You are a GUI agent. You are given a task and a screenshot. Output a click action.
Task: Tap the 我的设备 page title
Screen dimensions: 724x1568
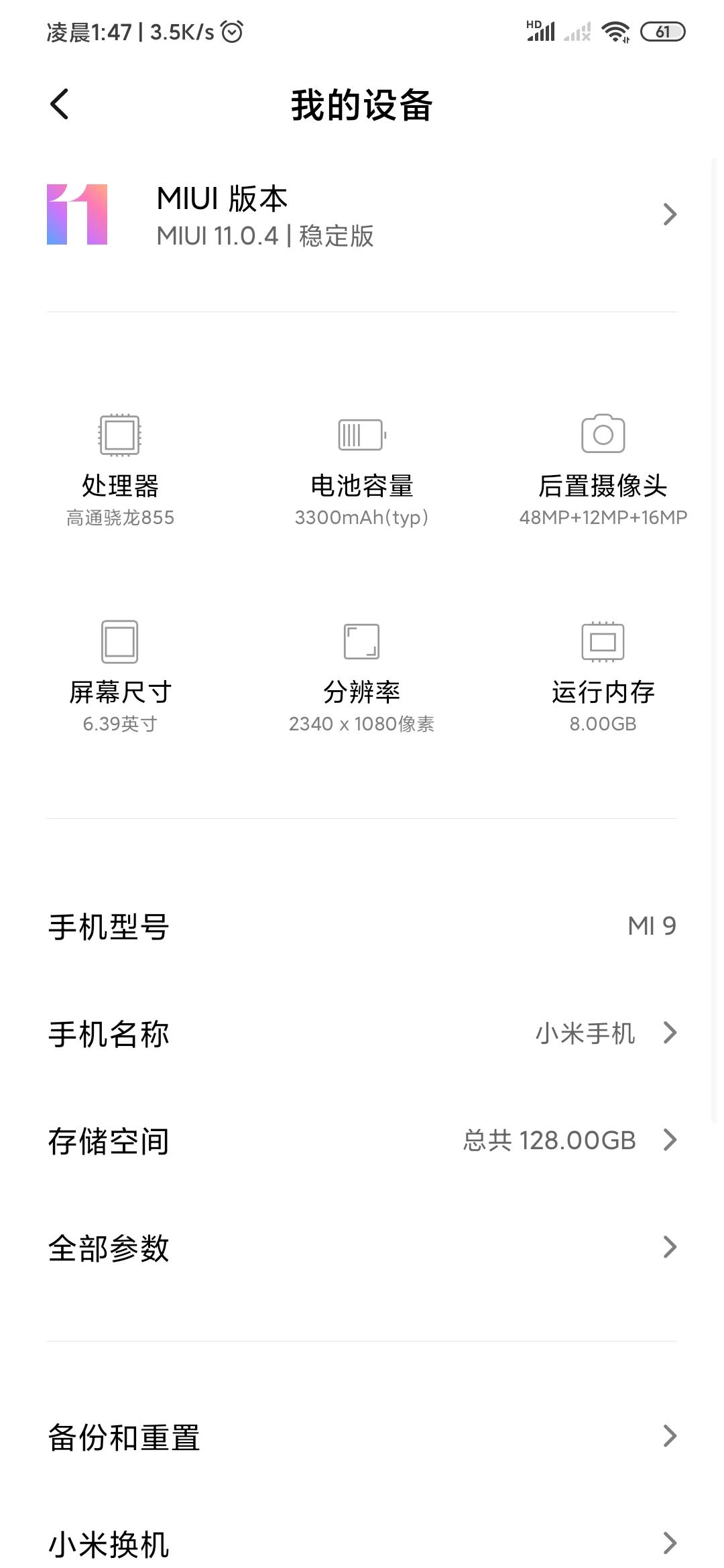click(x=362, y=105)
